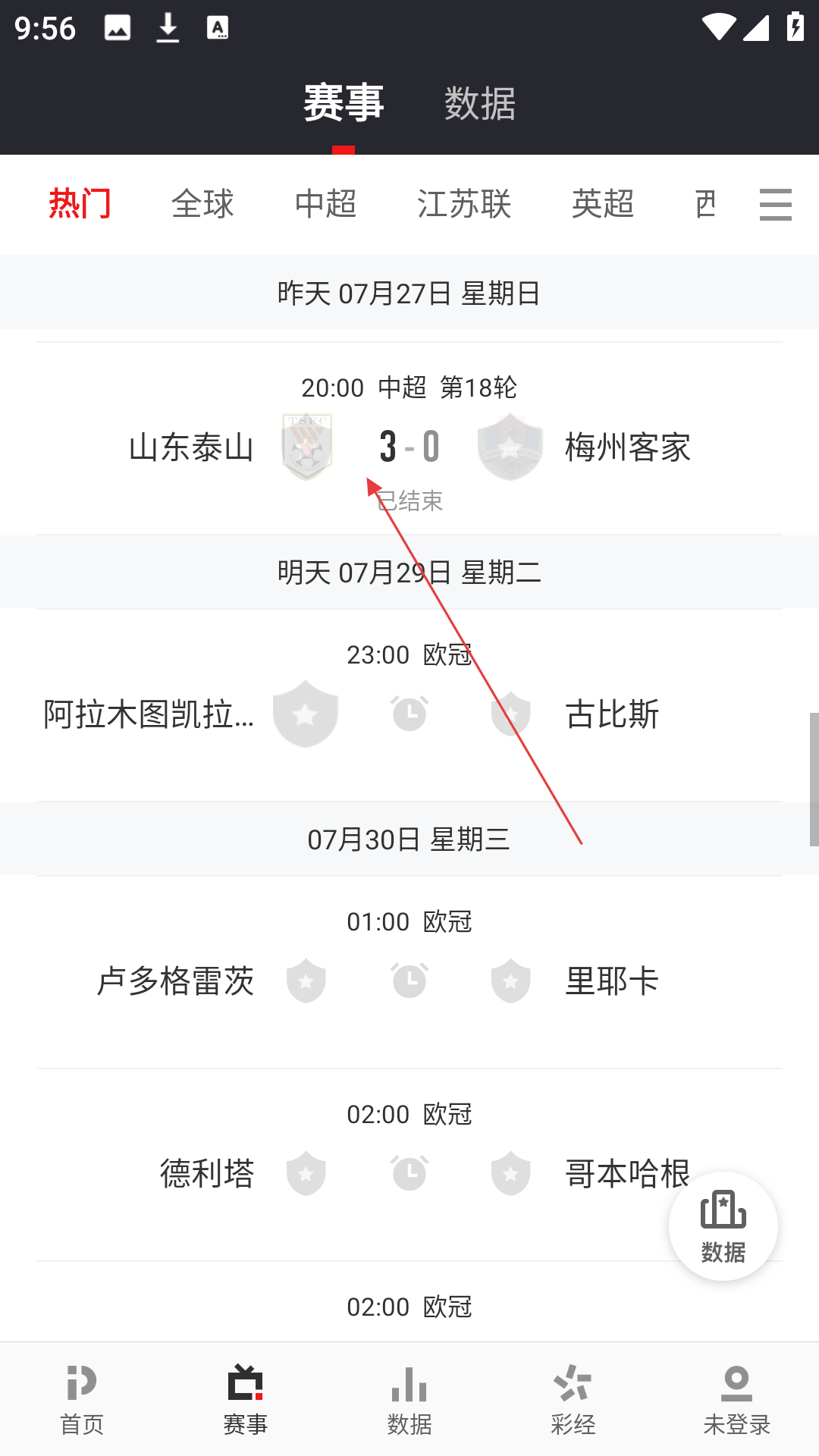Open the bottom 数据 tab

coord(409,1400)
